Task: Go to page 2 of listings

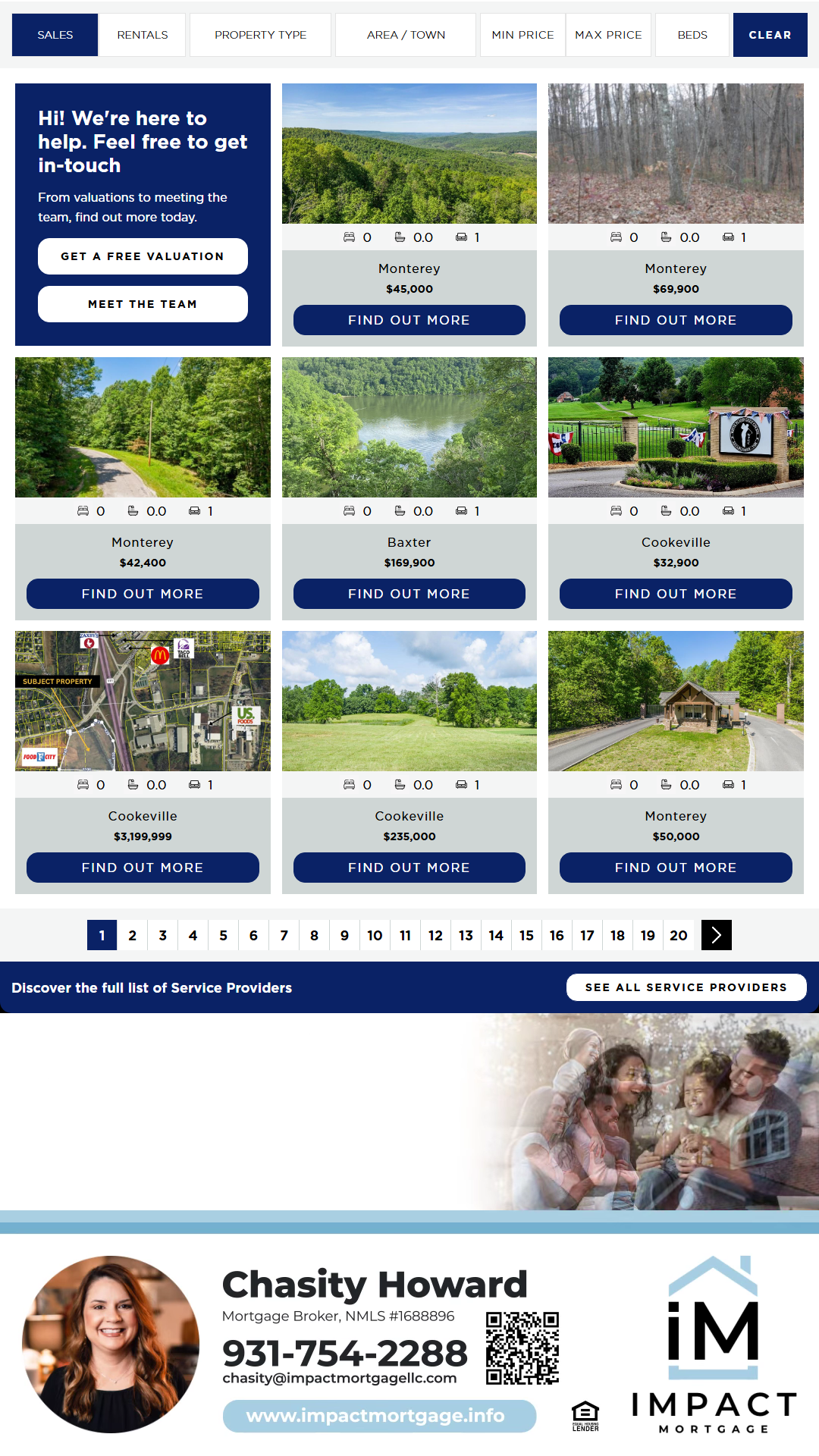Action: point(132,935)
